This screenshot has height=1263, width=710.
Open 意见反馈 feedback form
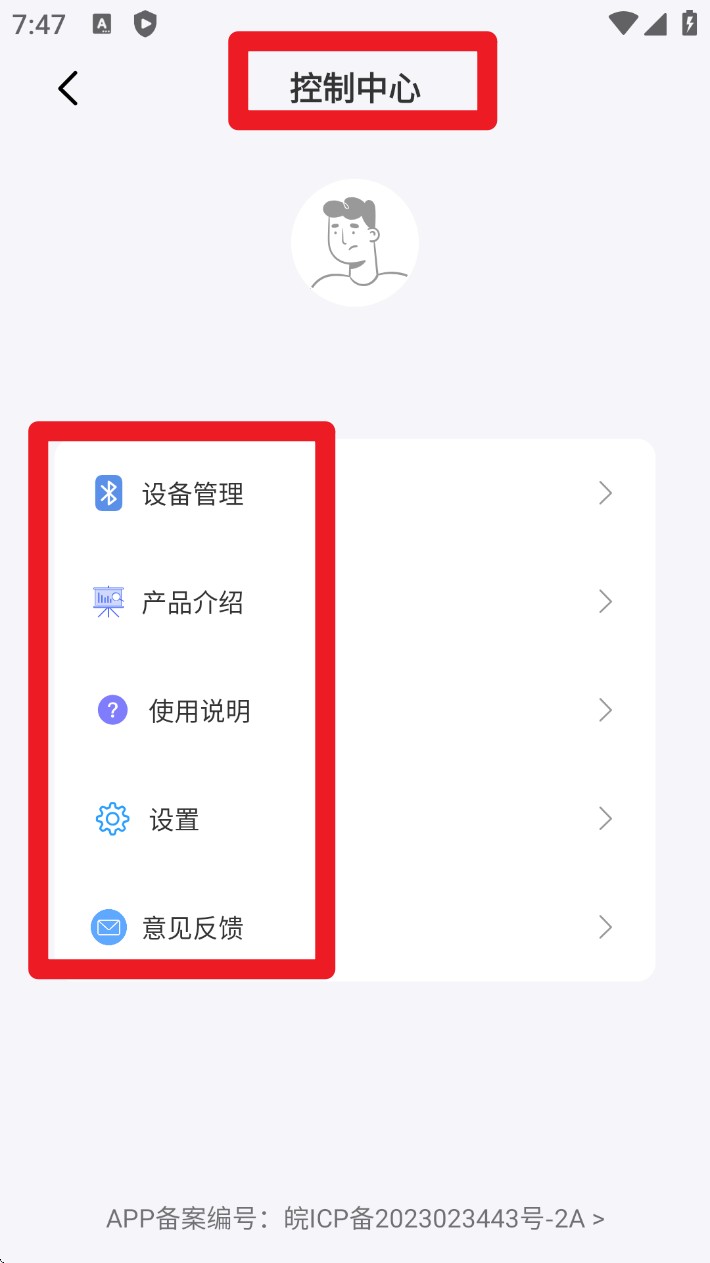click(193, 928)
